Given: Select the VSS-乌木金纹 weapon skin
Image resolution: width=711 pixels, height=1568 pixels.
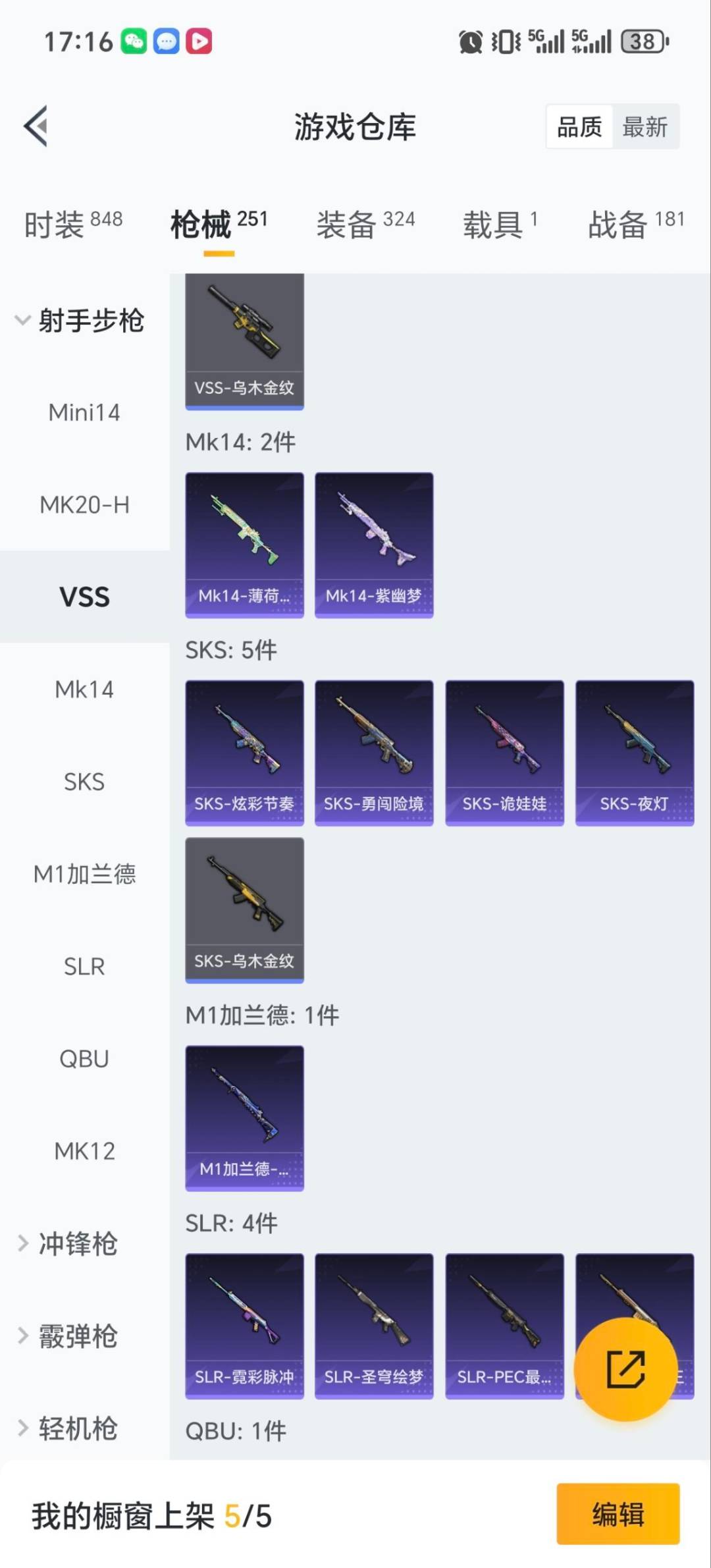Looking at the screenshot, I should pos(244,339).
